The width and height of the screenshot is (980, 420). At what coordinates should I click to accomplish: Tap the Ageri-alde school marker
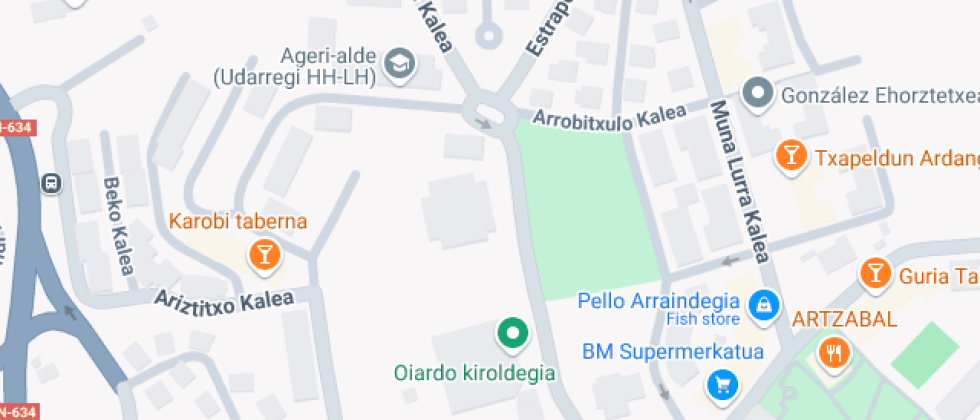coord(402,62)
